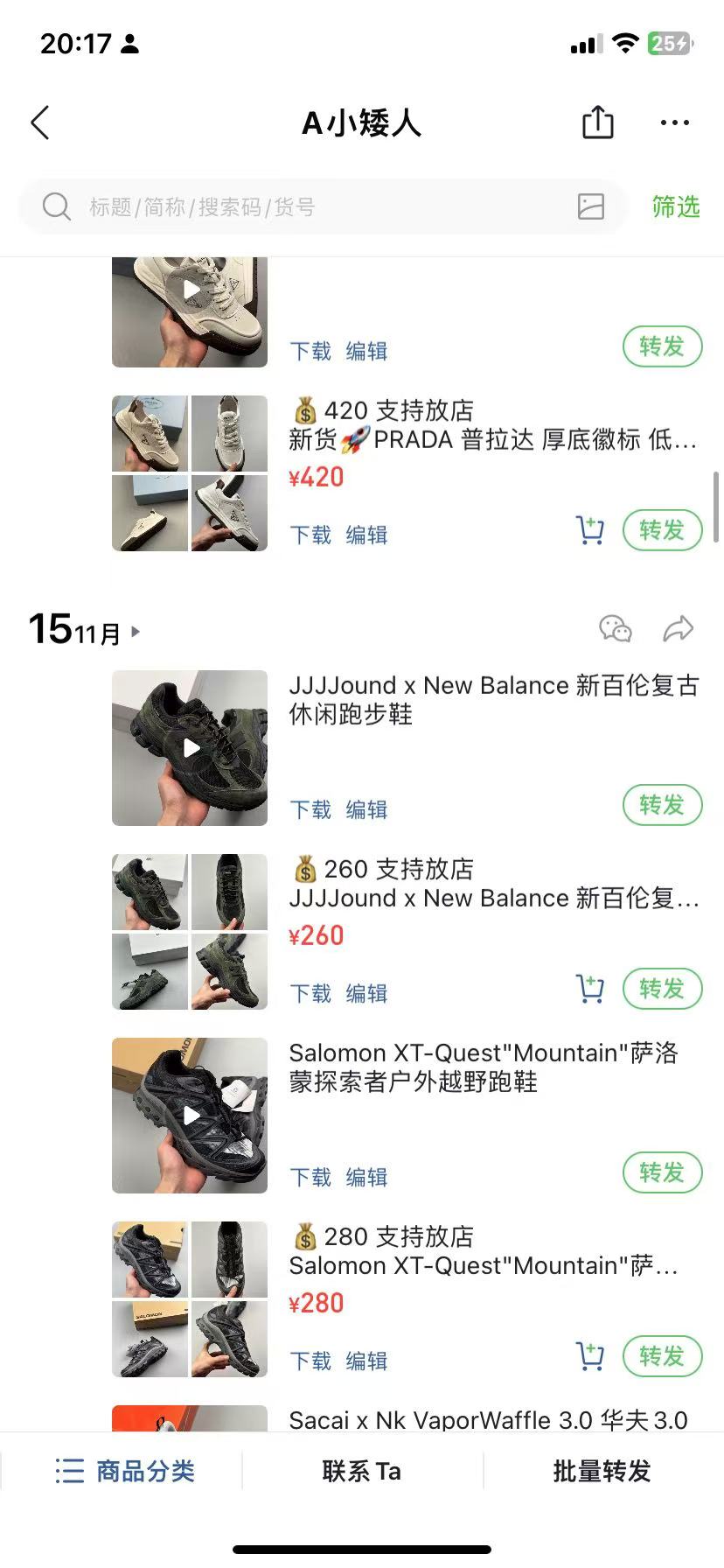Tap 转发 for the ¥420 PRADA listing

click(662, 530)
